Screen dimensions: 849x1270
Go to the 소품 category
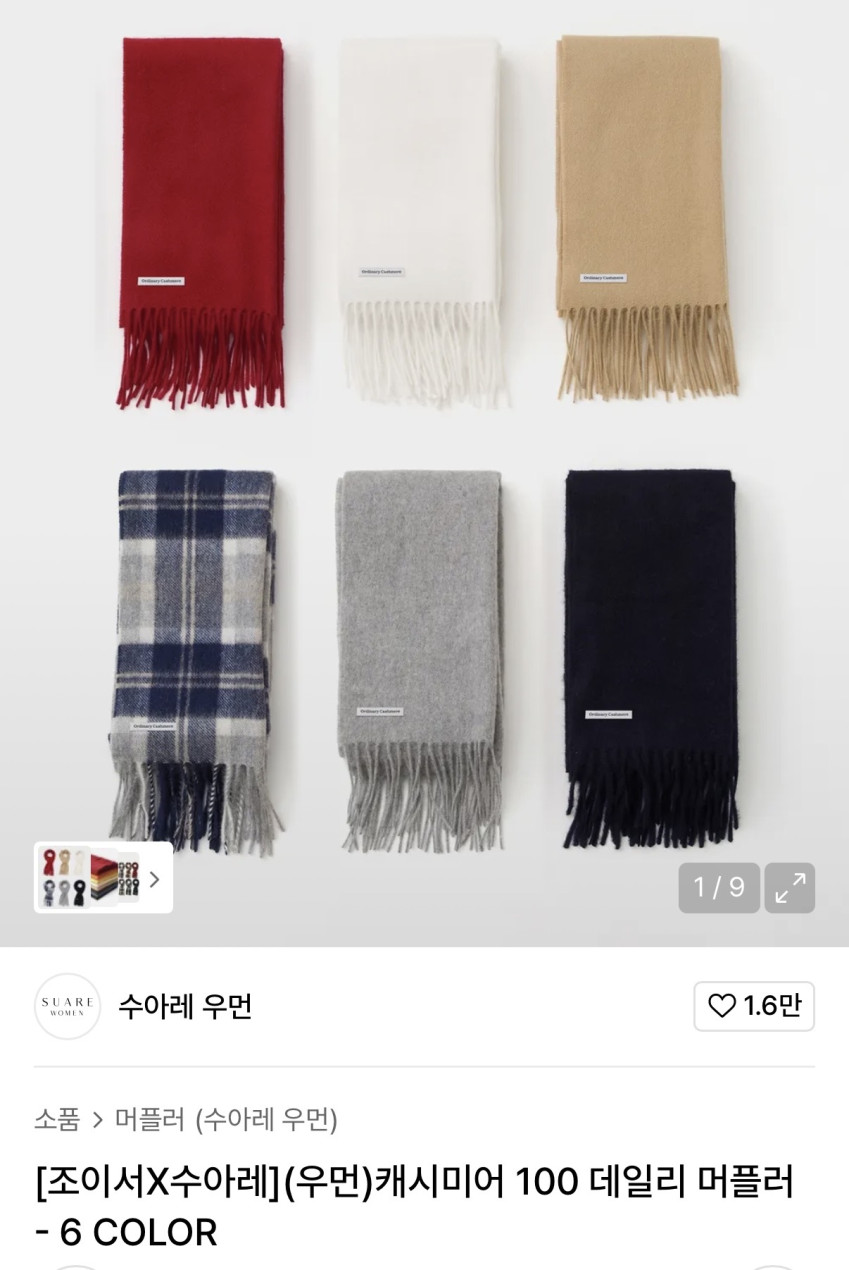coord(57,1119)
